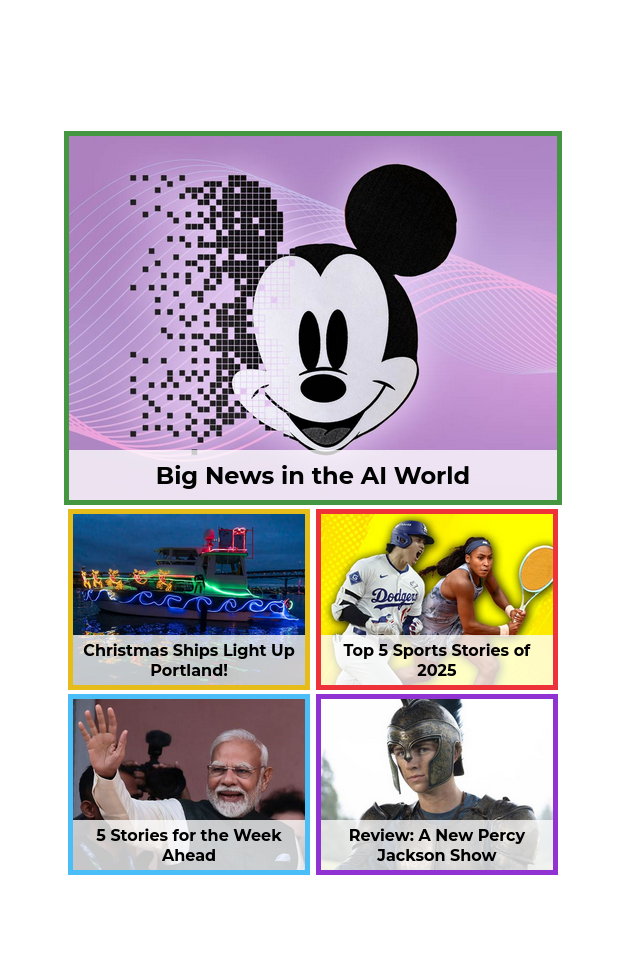625x963 pixels.
Task: View Top 5 Sports Stories of 2025
Action: pos(436,599)
